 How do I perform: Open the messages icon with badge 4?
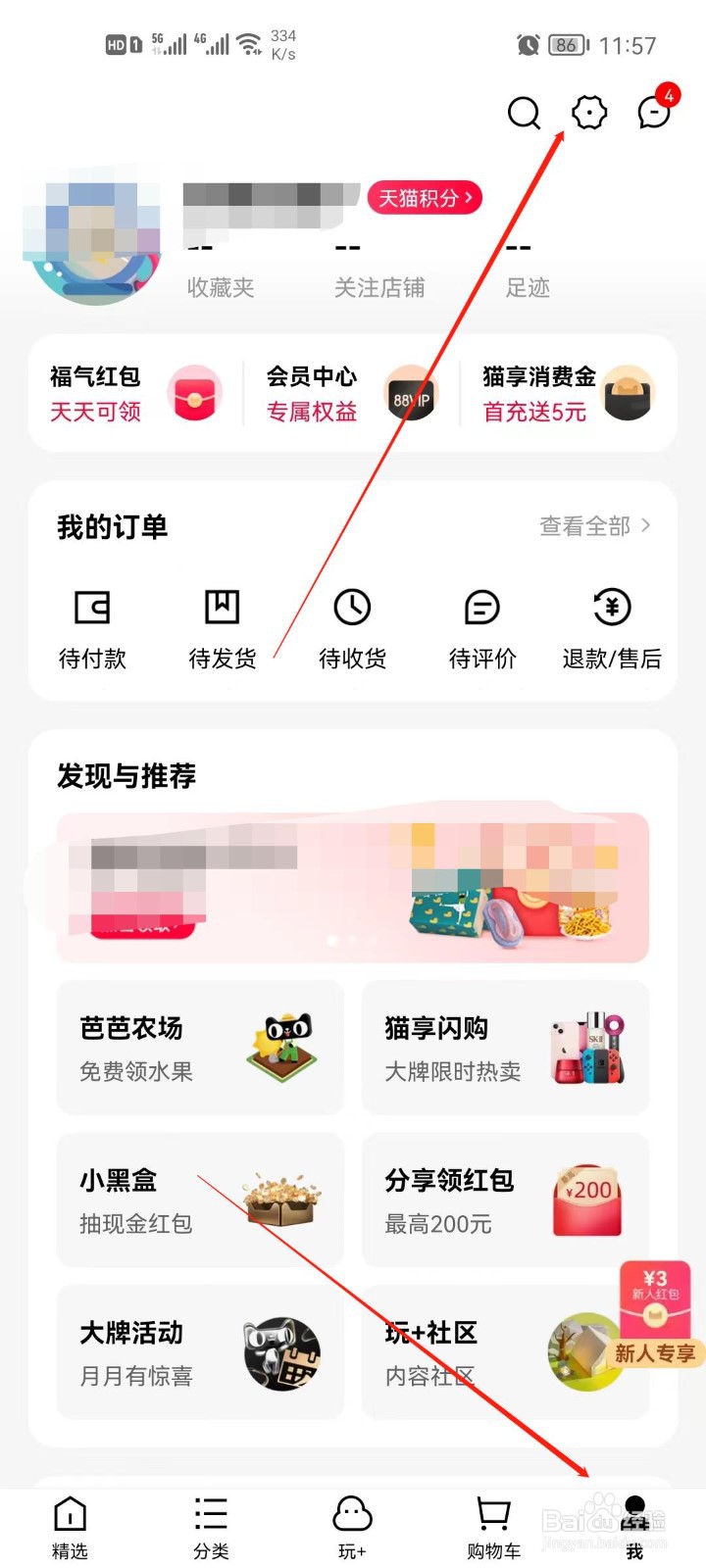654,113
